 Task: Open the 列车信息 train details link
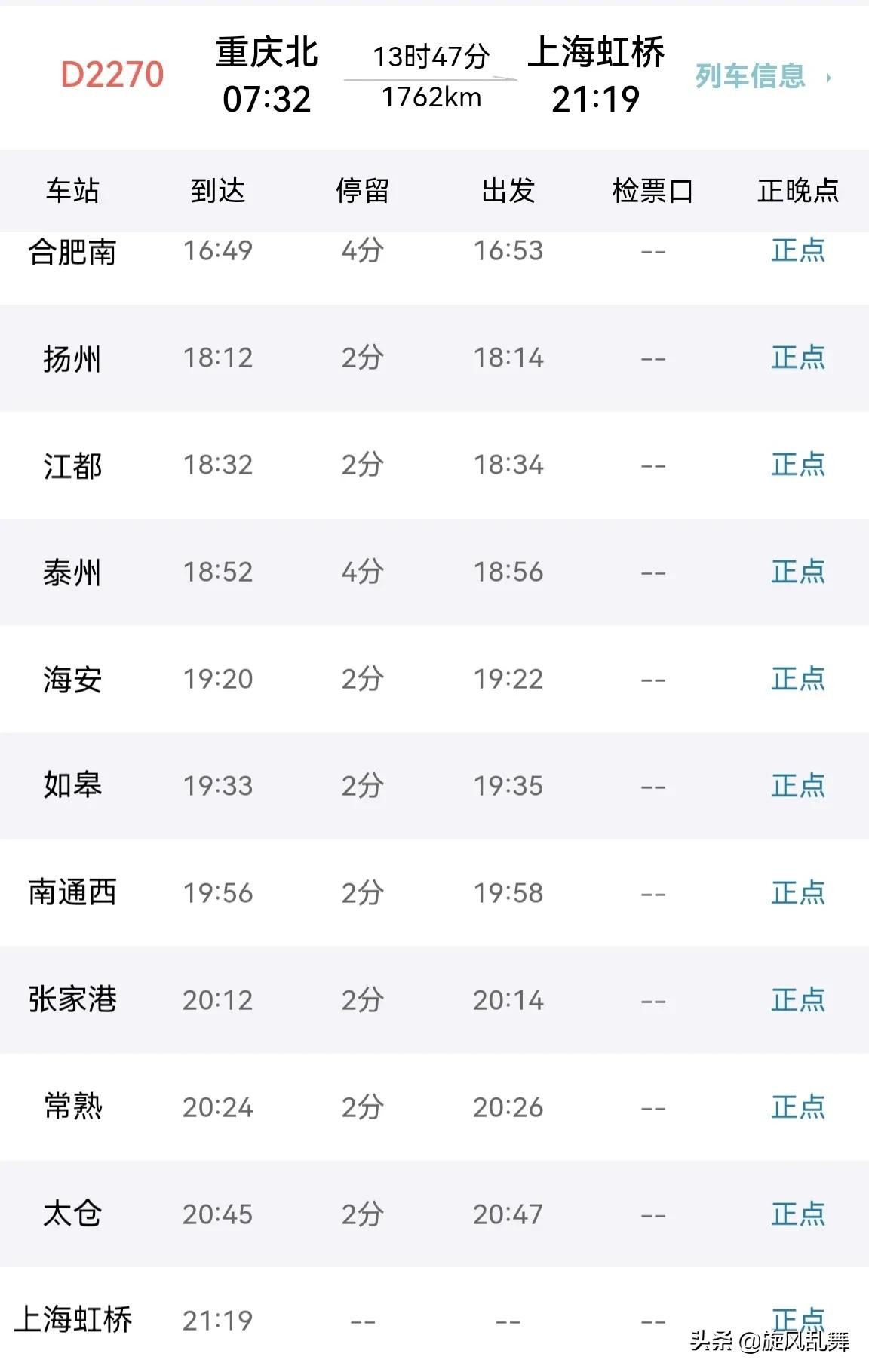[x=762, y=76]
